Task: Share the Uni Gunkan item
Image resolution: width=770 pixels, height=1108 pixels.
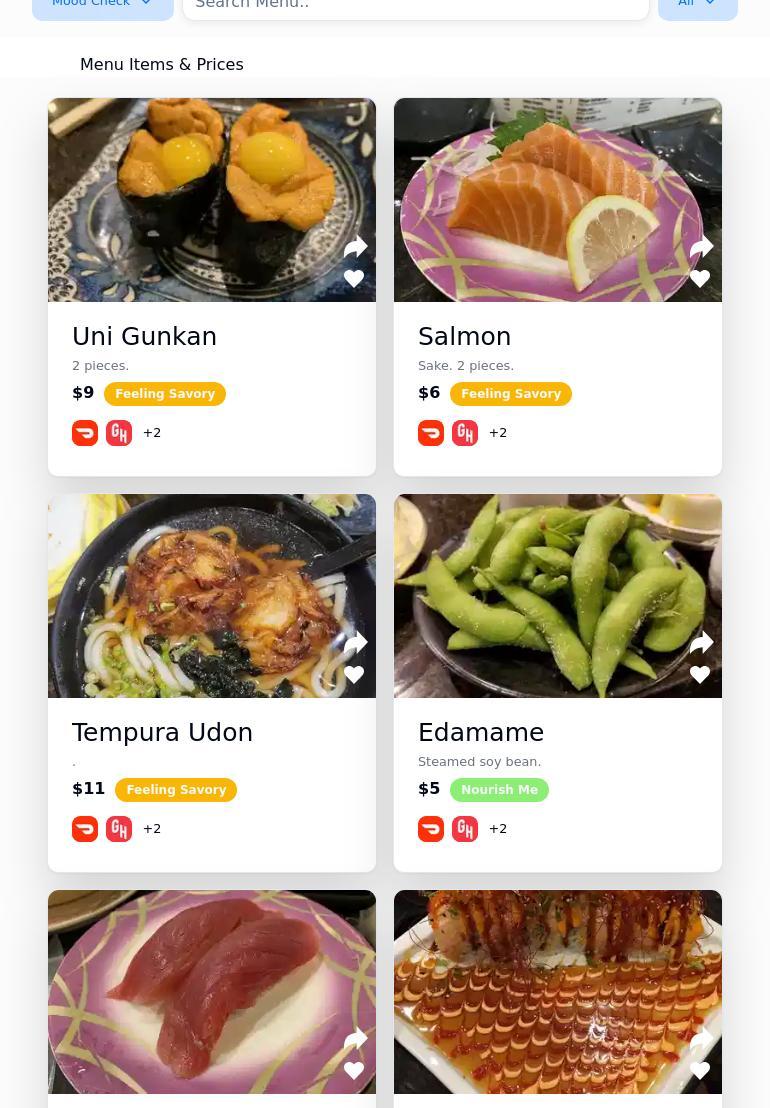Action: click(355, 247)
